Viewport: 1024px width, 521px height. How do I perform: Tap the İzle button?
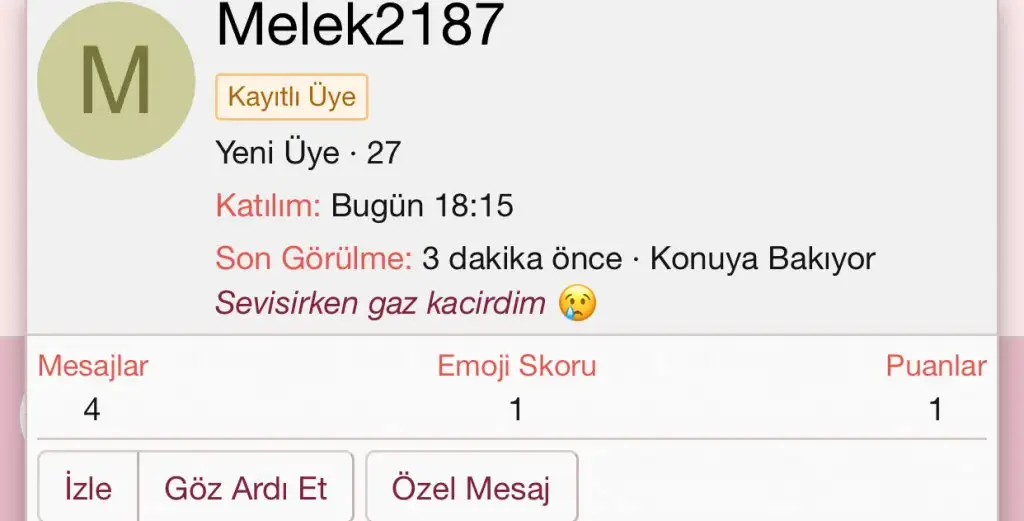click(88, 489)
